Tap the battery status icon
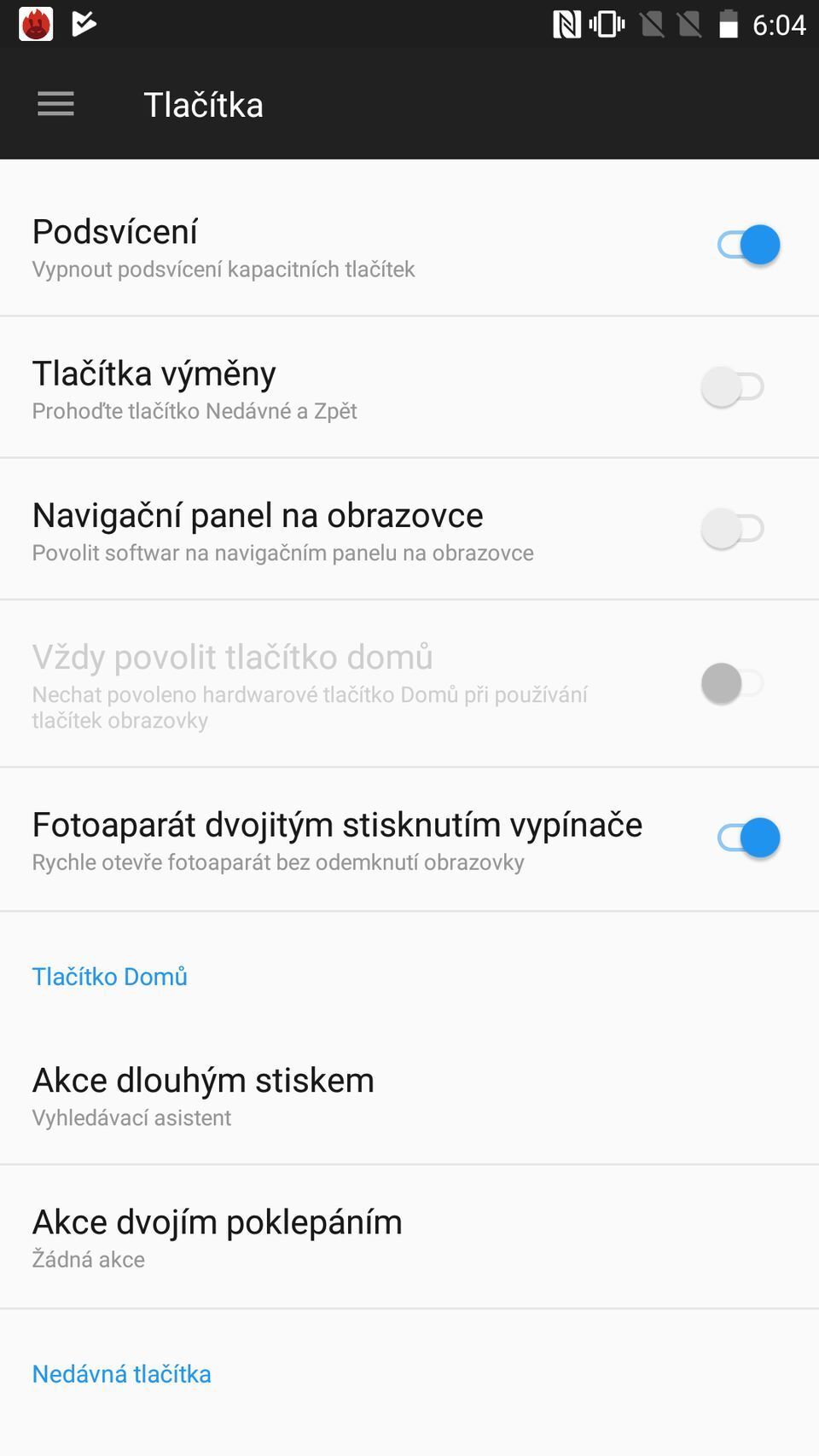Image resolution: width=819 pixels, height=1456 pixels. pos(729,25)
